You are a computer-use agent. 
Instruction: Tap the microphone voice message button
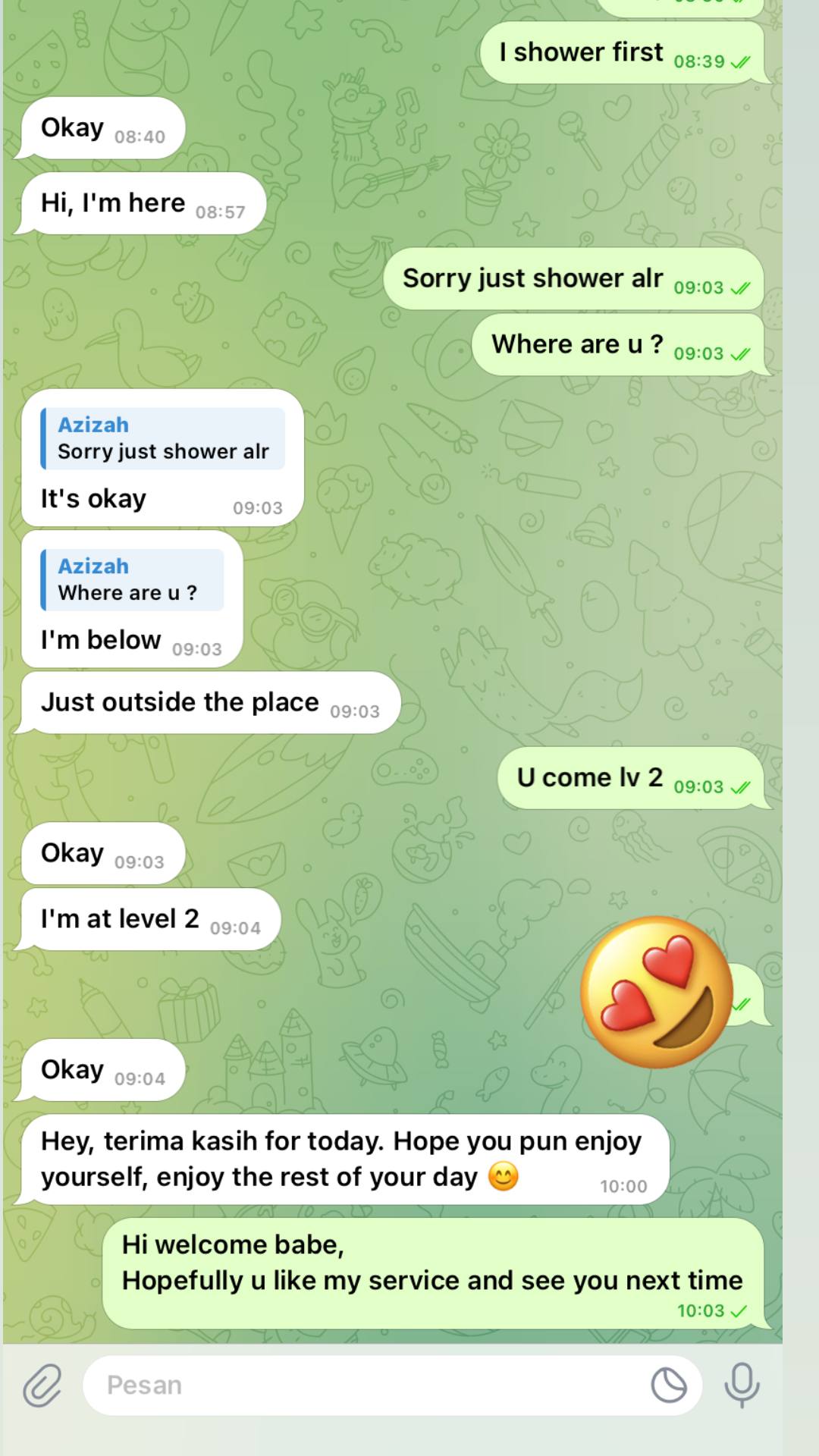tap(742, 1385)
